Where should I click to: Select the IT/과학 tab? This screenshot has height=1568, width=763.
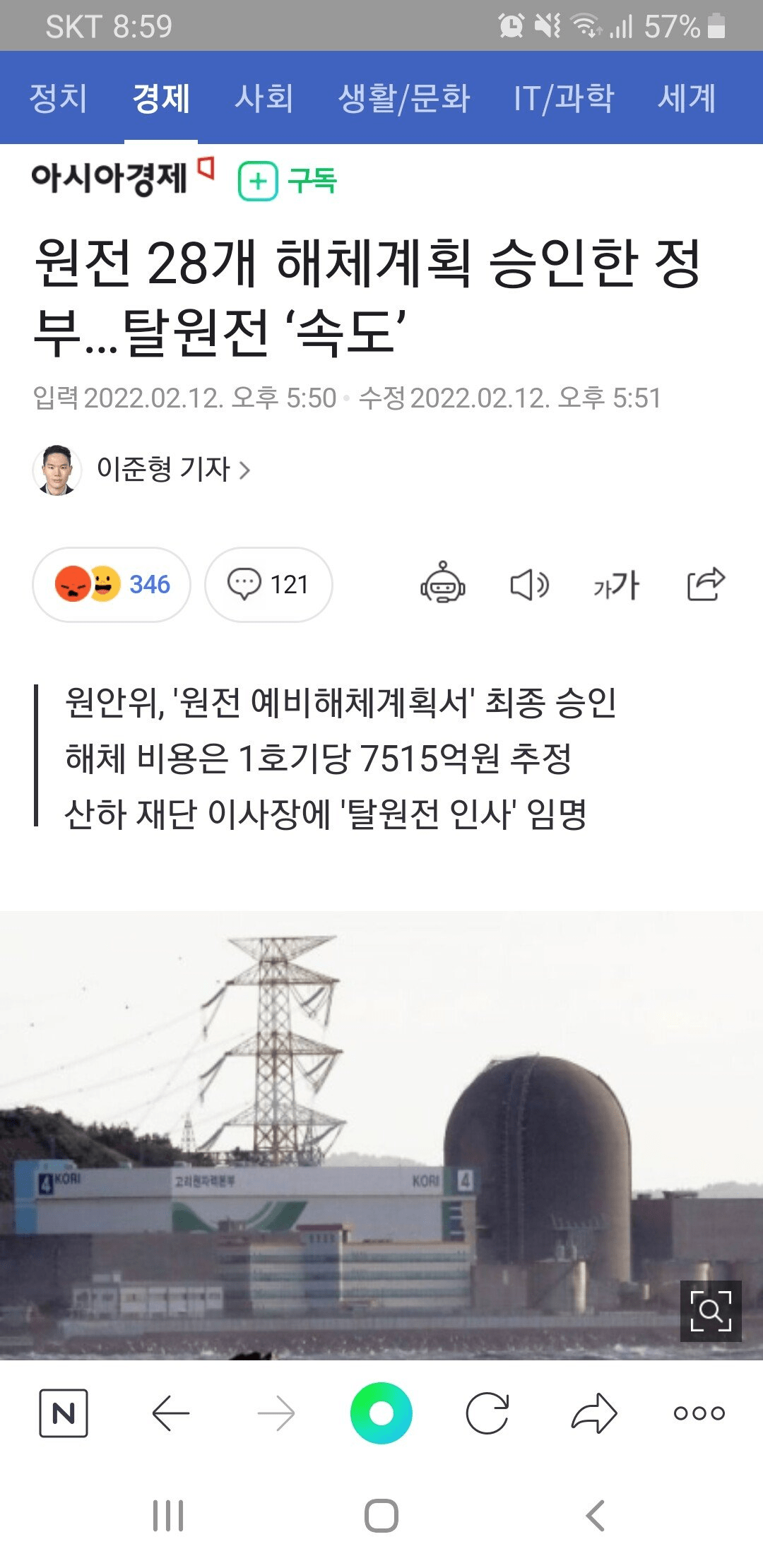564,98
